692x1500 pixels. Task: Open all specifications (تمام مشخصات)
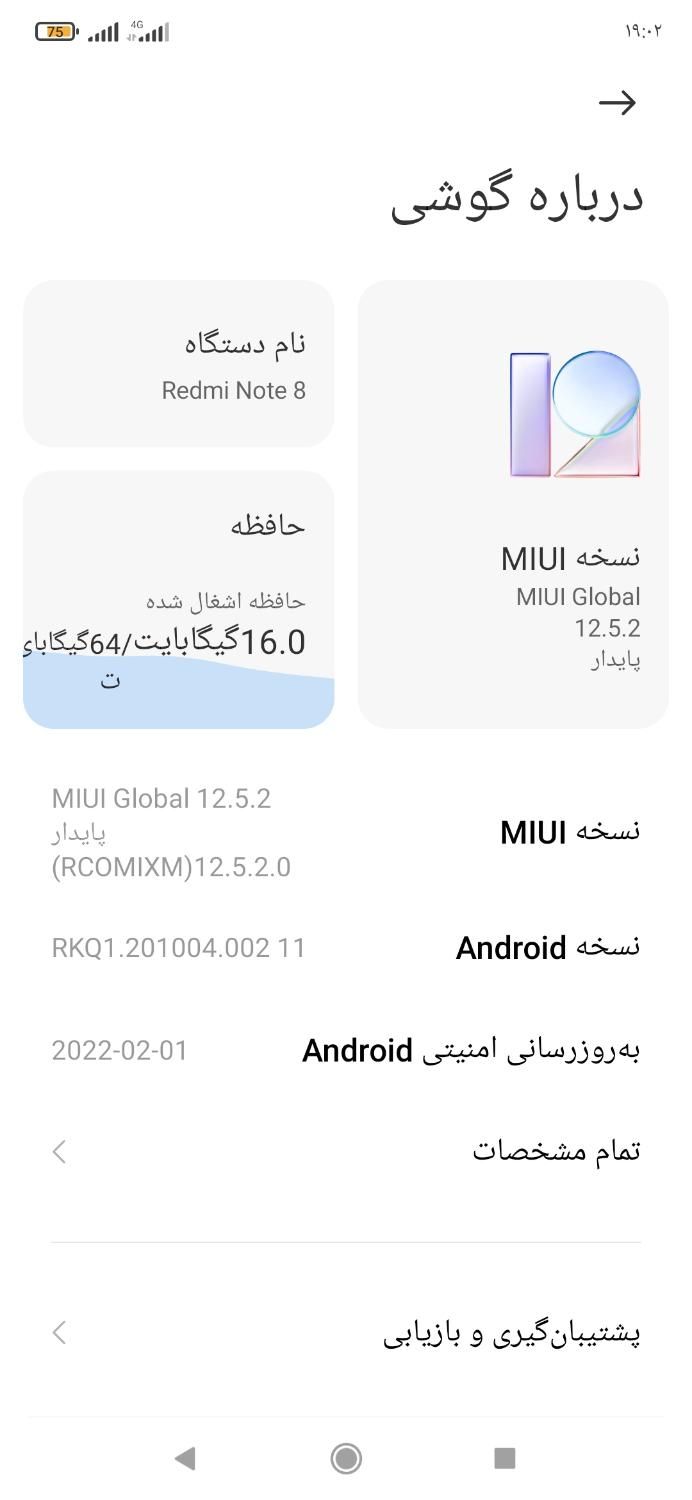pos(346,1151)
